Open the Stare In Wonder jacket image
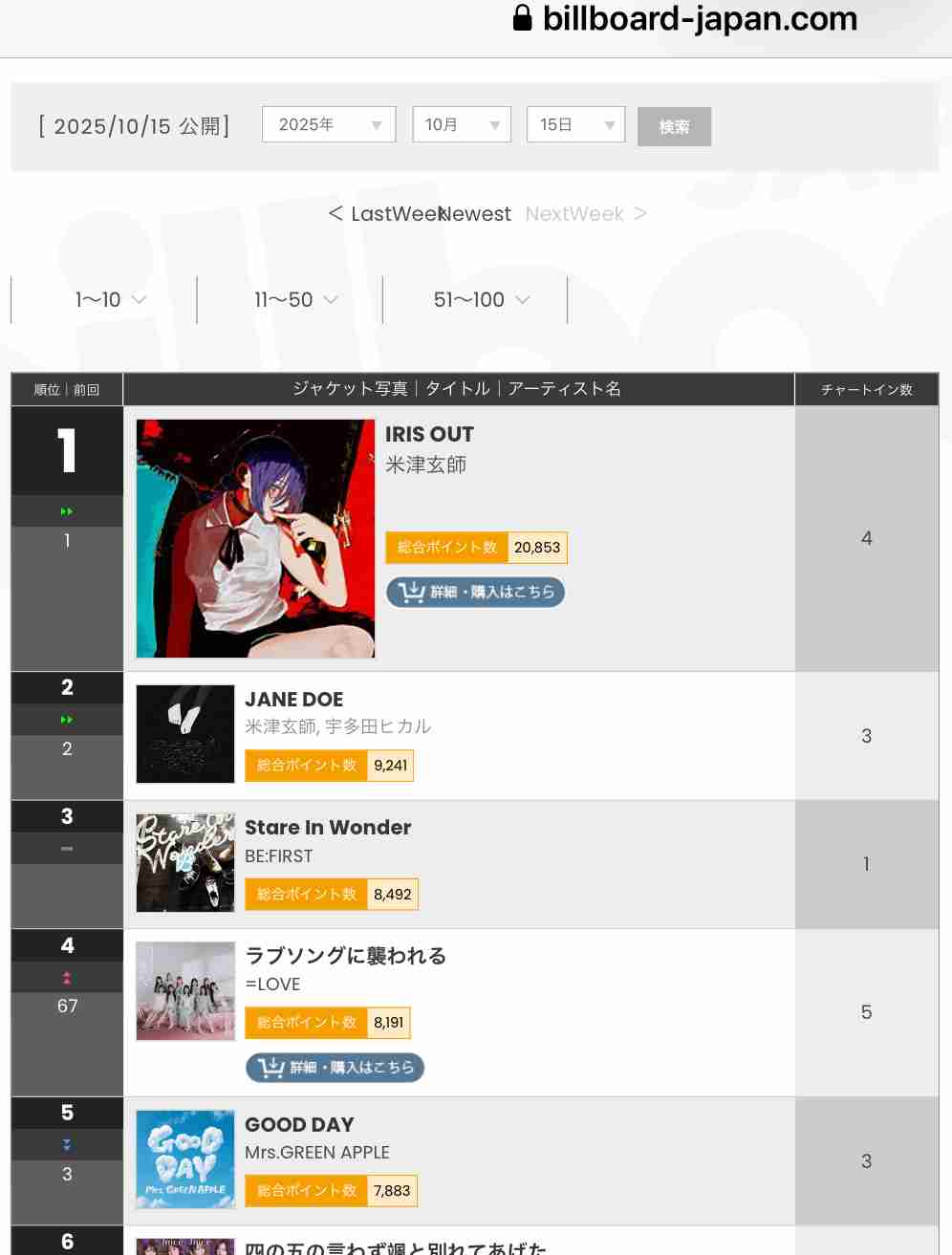This screenshot has width=952, height=1255. tap(185, 863)
